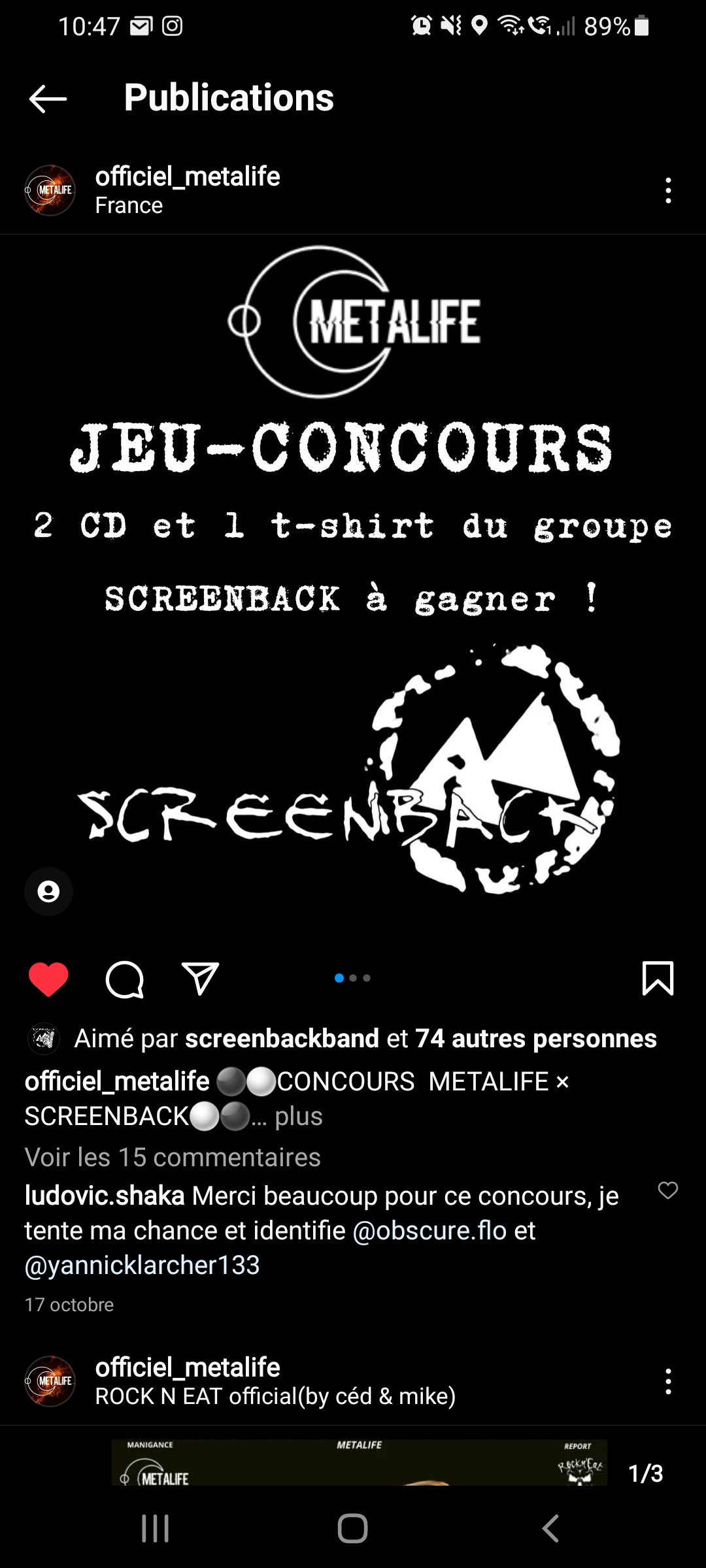Open comments via the speech bubble icon
Viewport: 706px width, 1568px height.
click(x=124, y=979)
